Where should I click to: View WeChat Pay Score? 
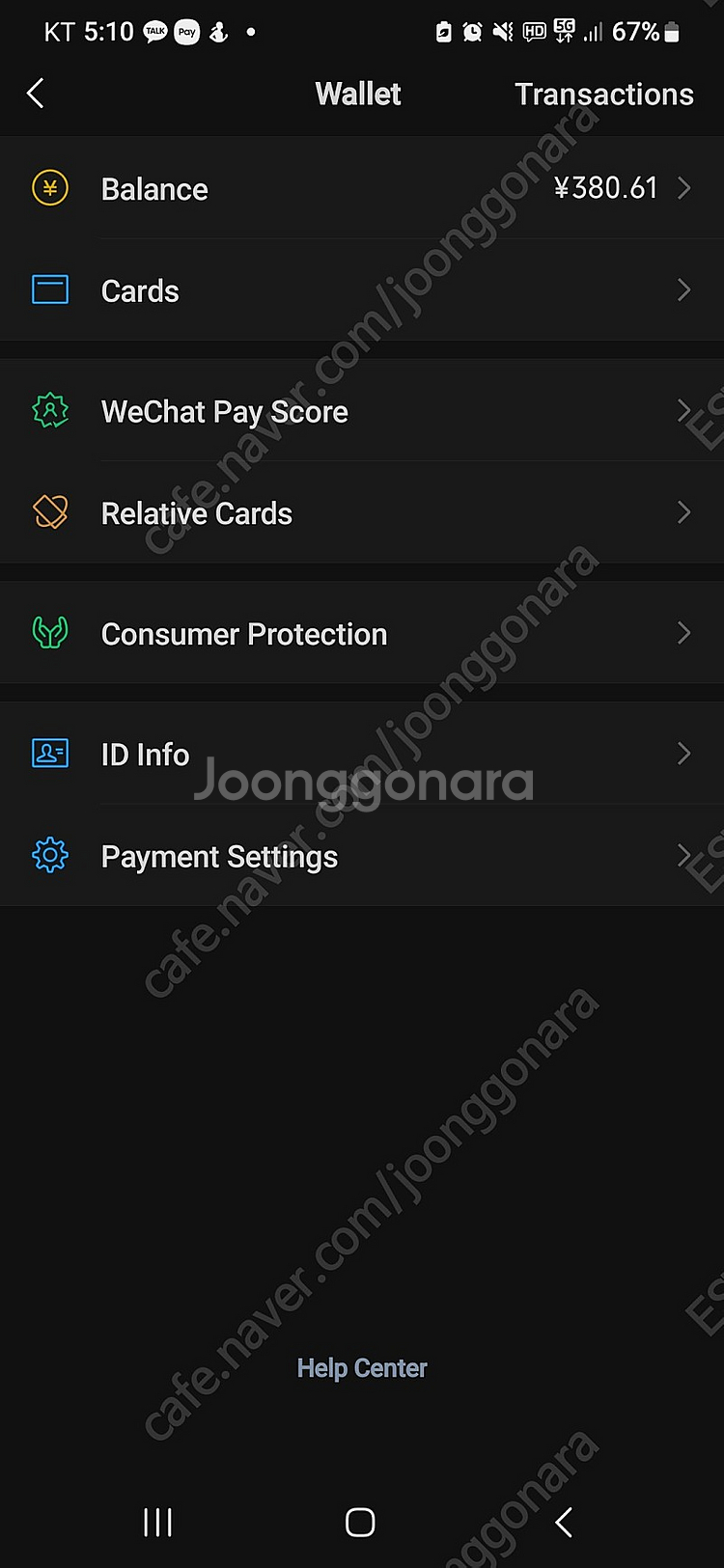click(362, 412)
